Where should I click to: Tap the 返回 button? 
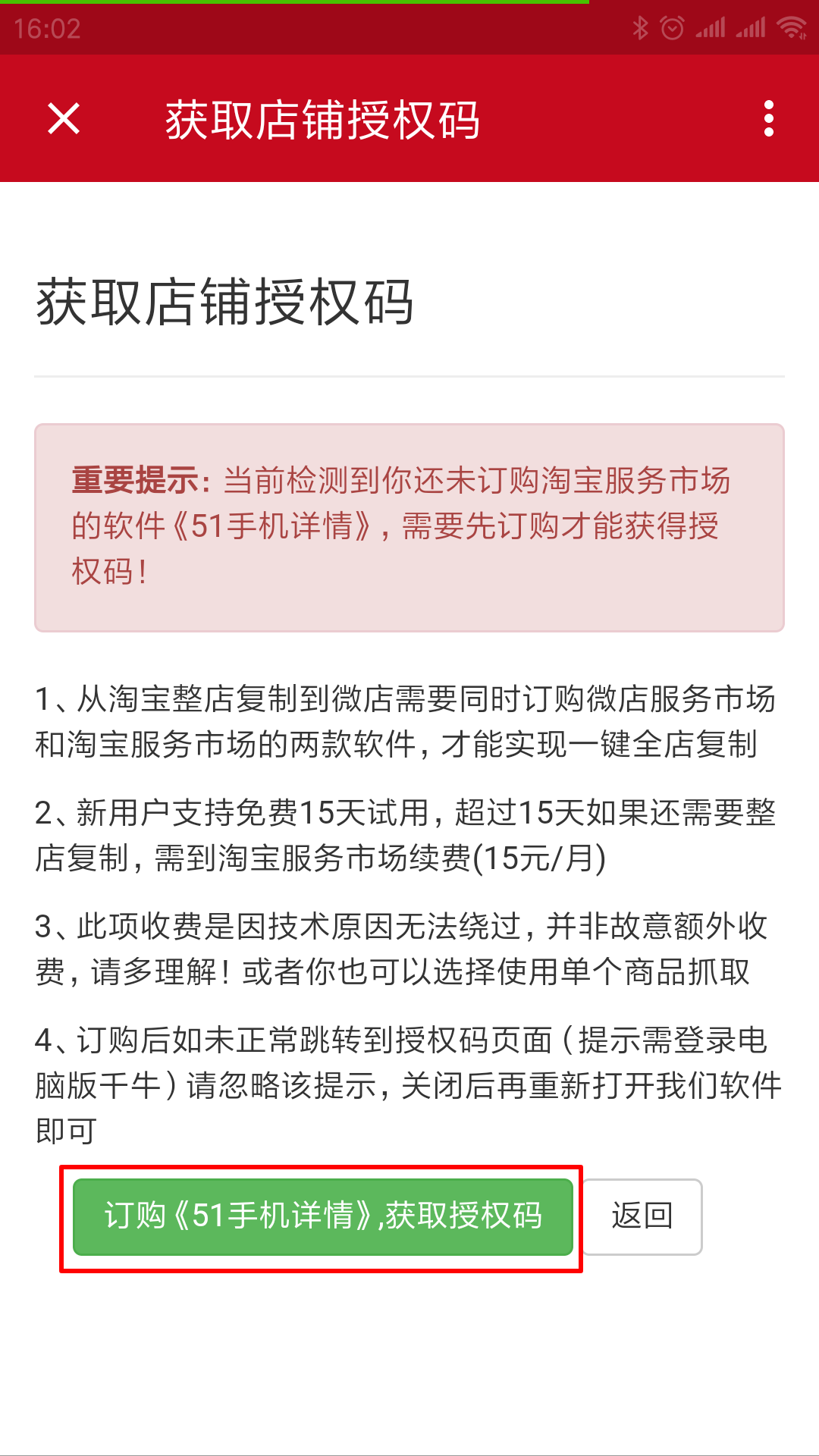(x=642, y=1216)
